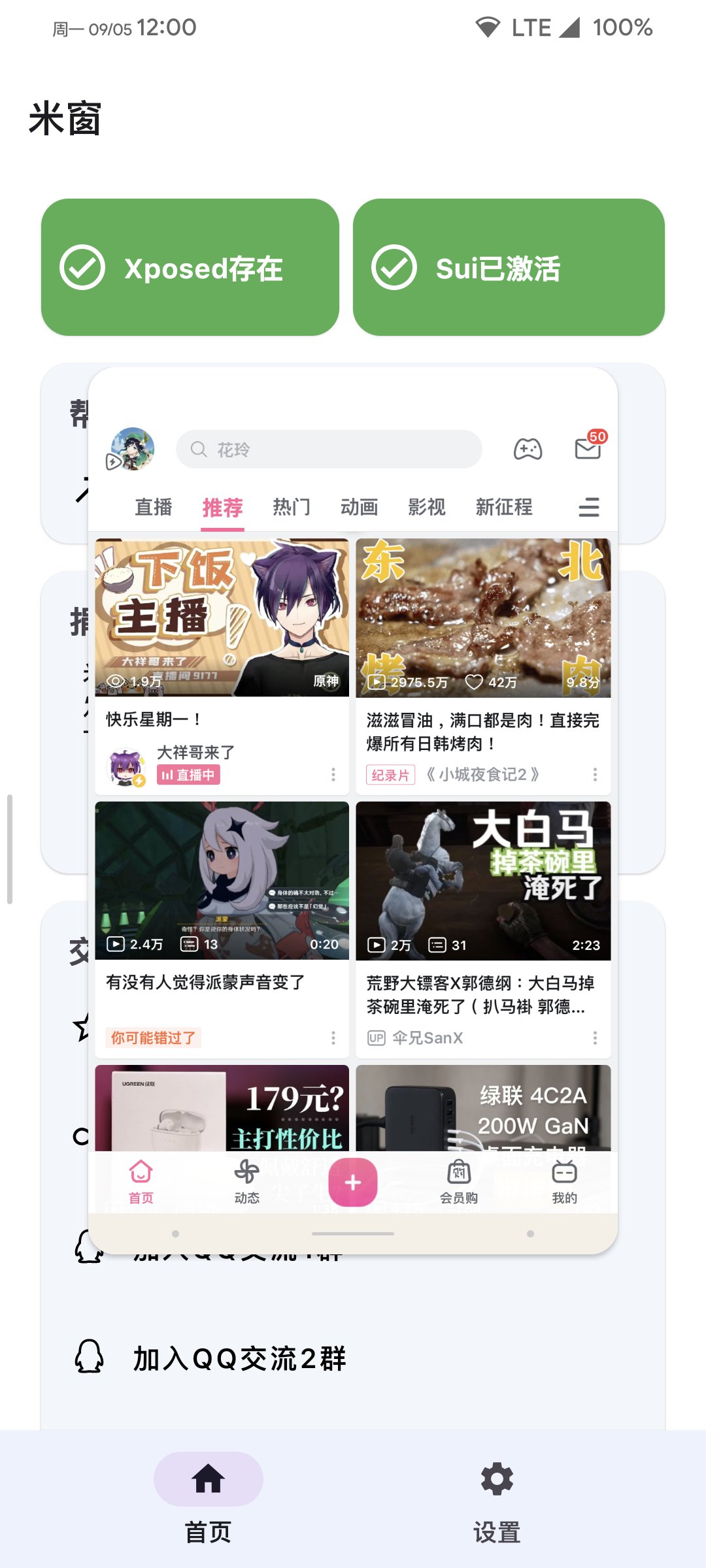Image resolution: width=706 pixels, height=1568 pixels.
Task: Tap the search box showing 花玲
Action: [329, 449]
